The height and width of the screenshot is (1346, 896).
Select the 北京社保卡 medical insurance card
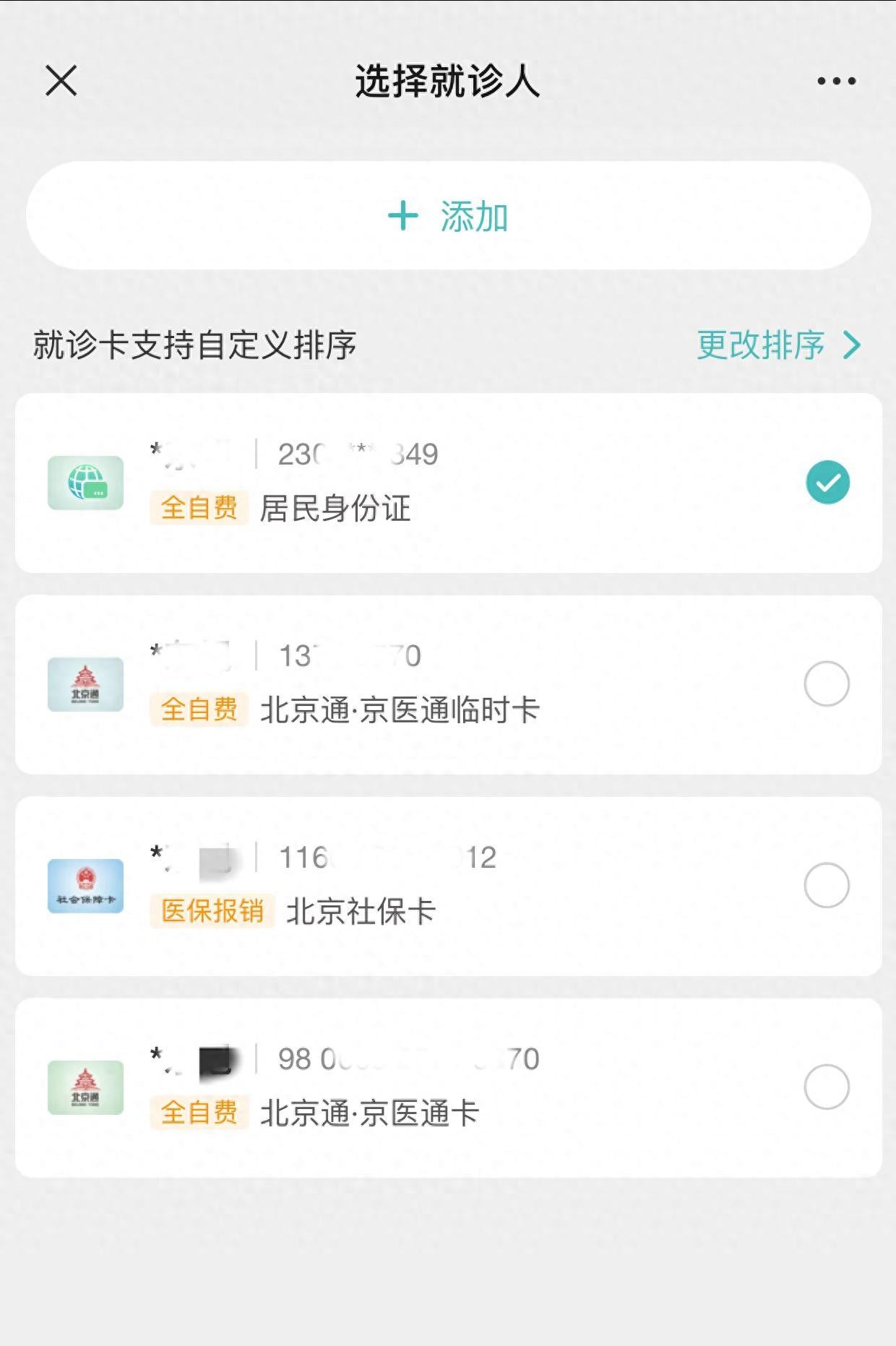[448, 886]
